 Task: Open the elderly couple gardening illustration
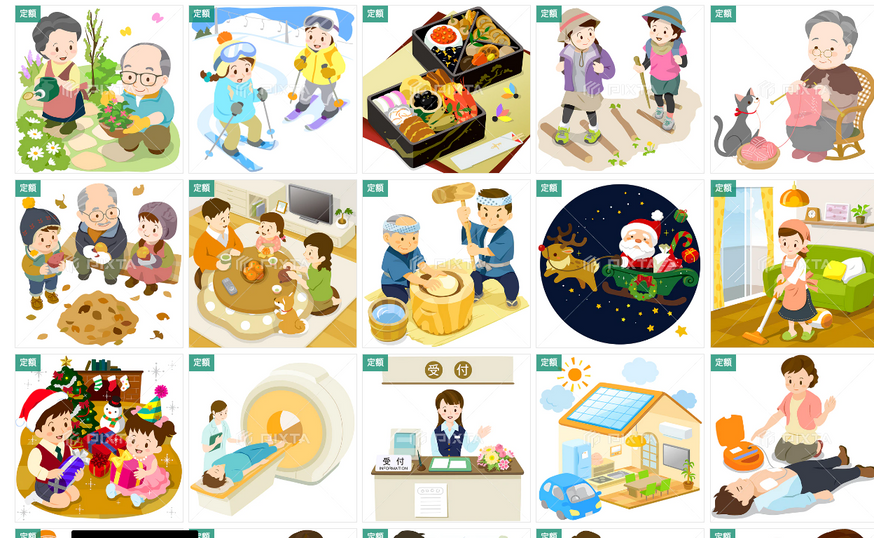click(99, 90)
